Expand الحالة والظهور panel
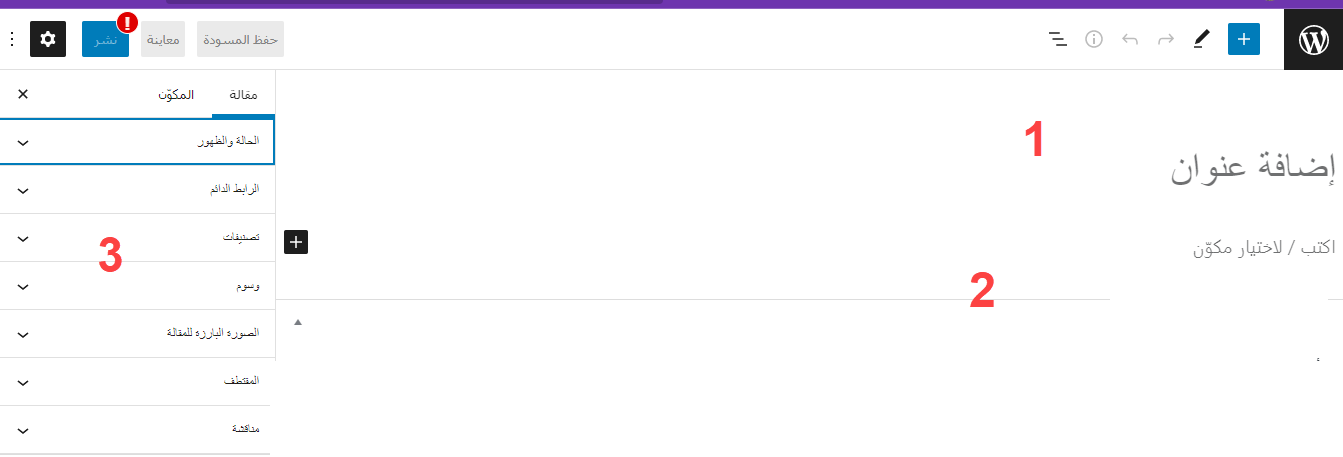 tap(137, 141)
